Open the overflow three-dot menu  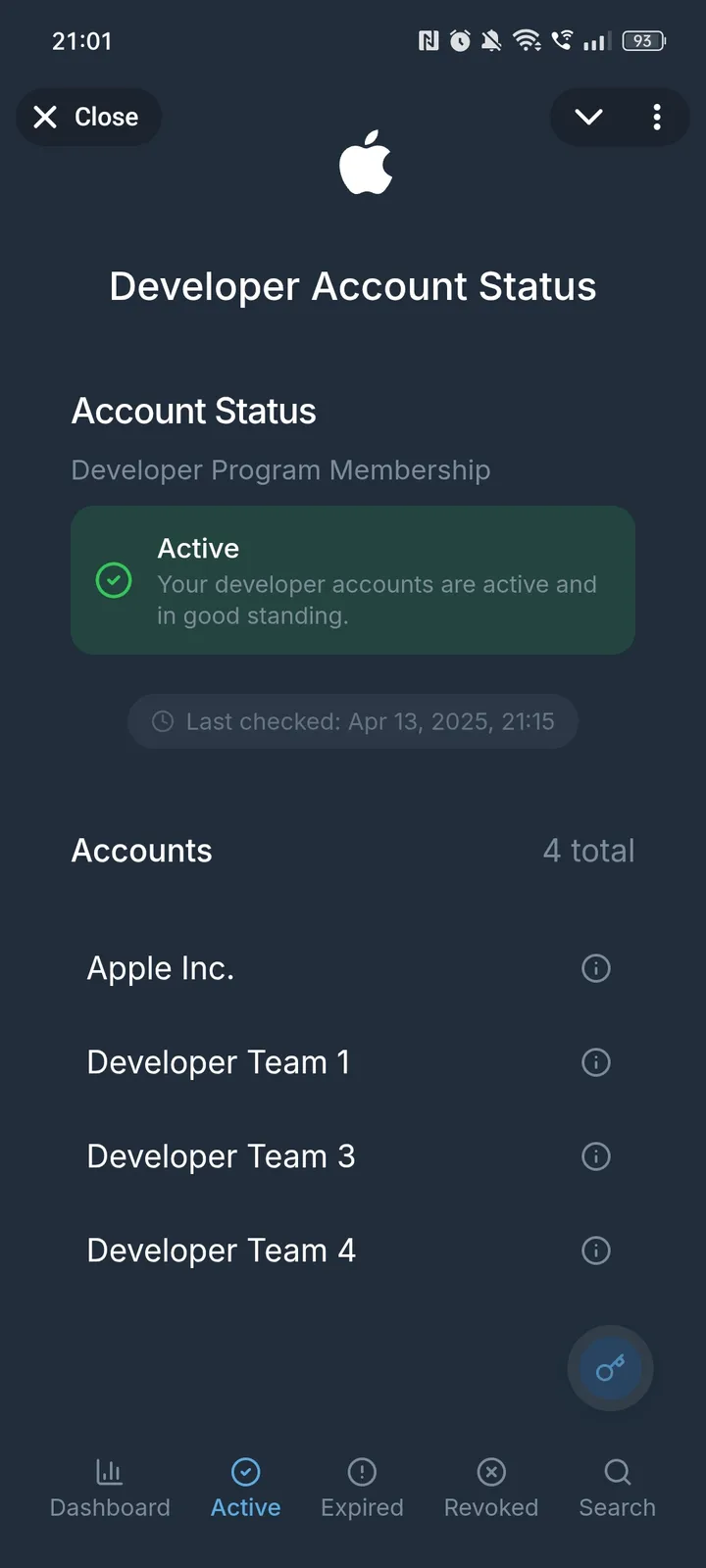click(657, 117)
